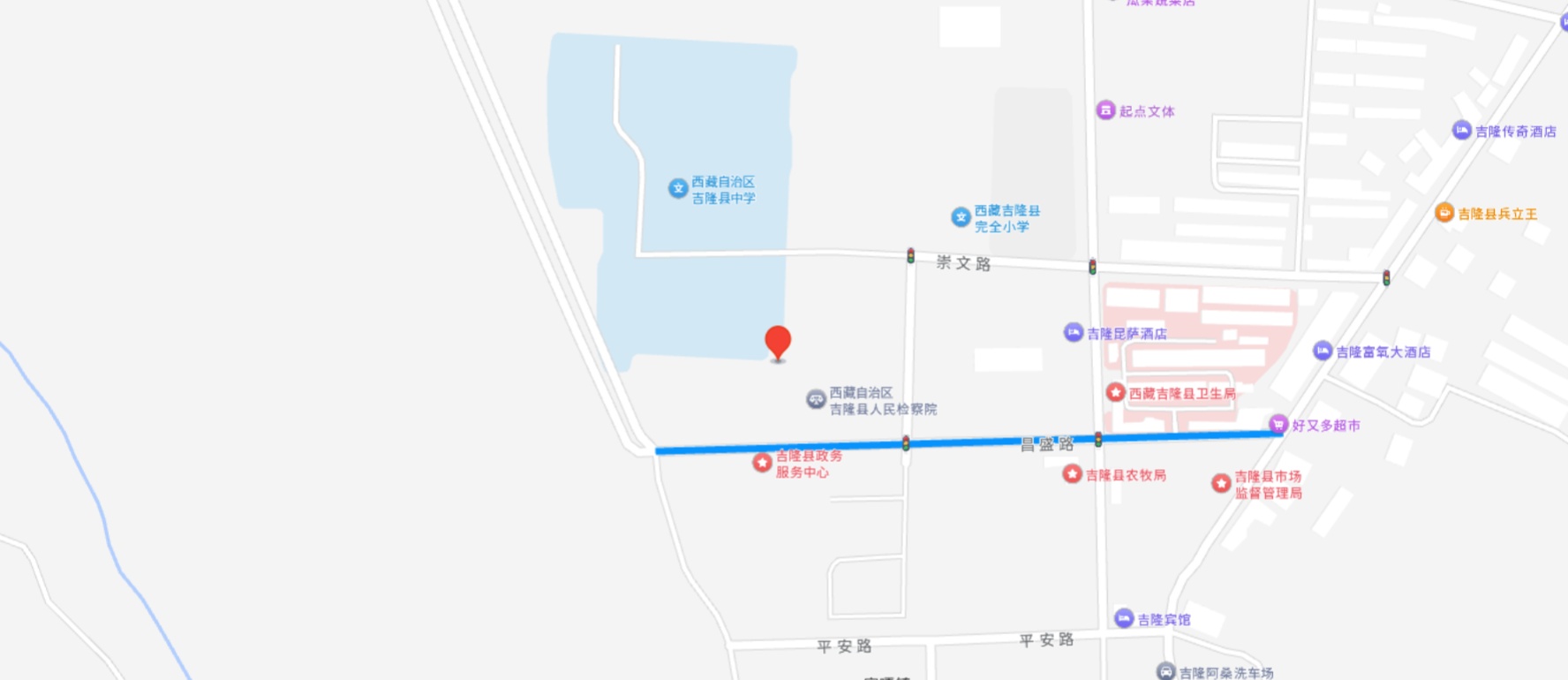
Task: Open the 吉隆县政务服务中心 marker
Action: pyautogui.click(x=762, y=463)
